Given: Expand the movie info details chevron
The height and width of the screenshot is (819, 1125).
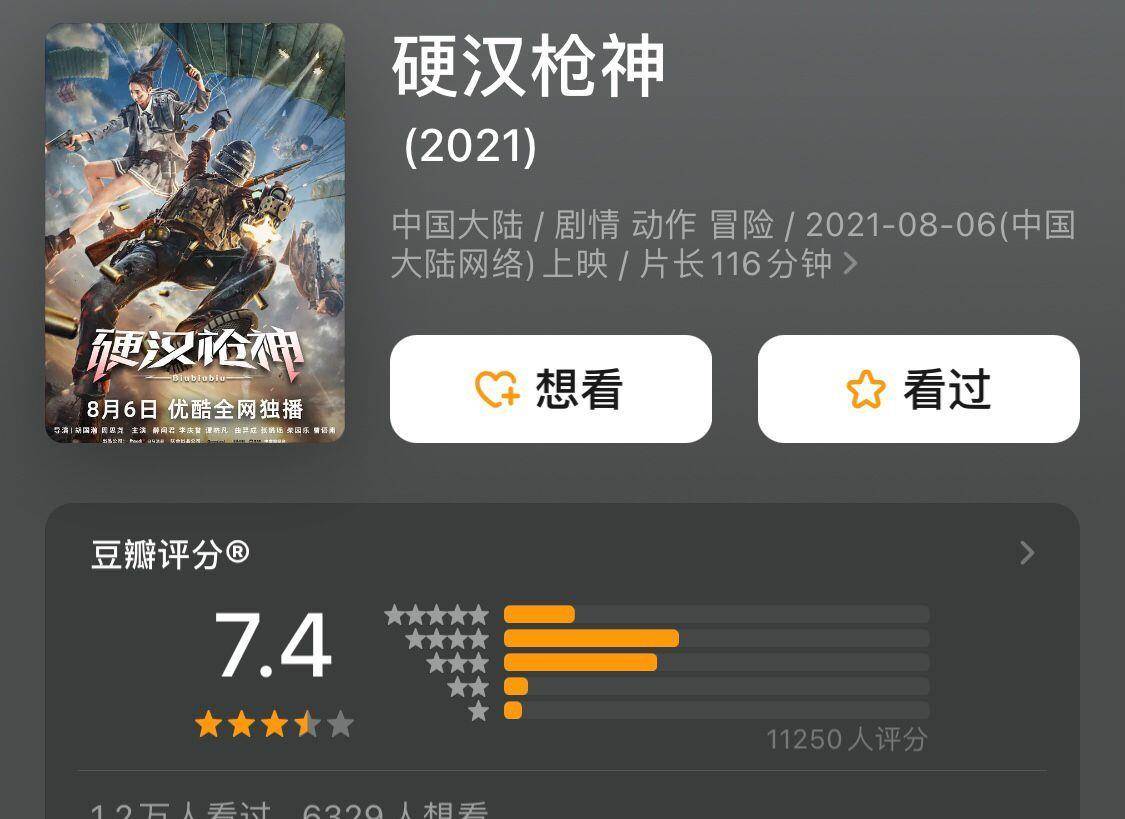Looking at the screenshot, I should click(x=851, y=265).
